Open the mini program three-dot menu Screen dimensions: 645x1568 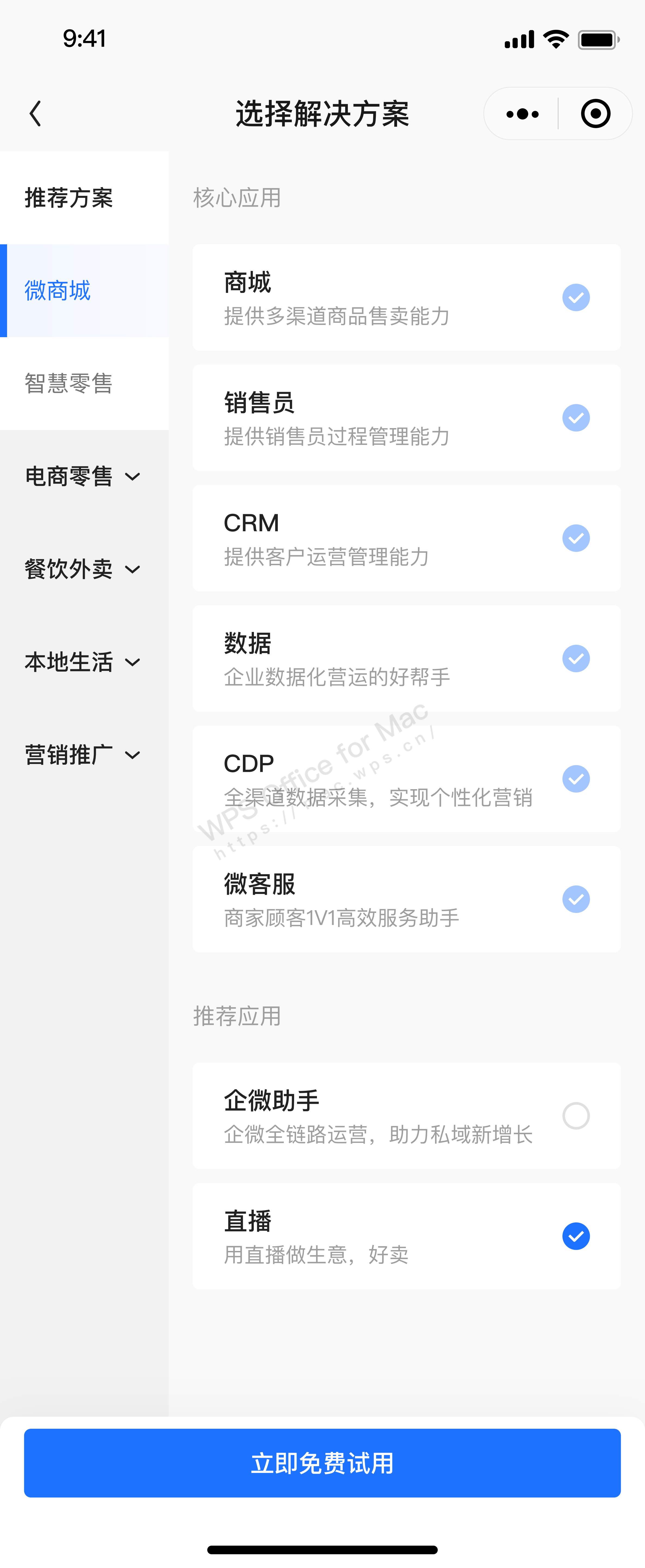tap(522, 114)
